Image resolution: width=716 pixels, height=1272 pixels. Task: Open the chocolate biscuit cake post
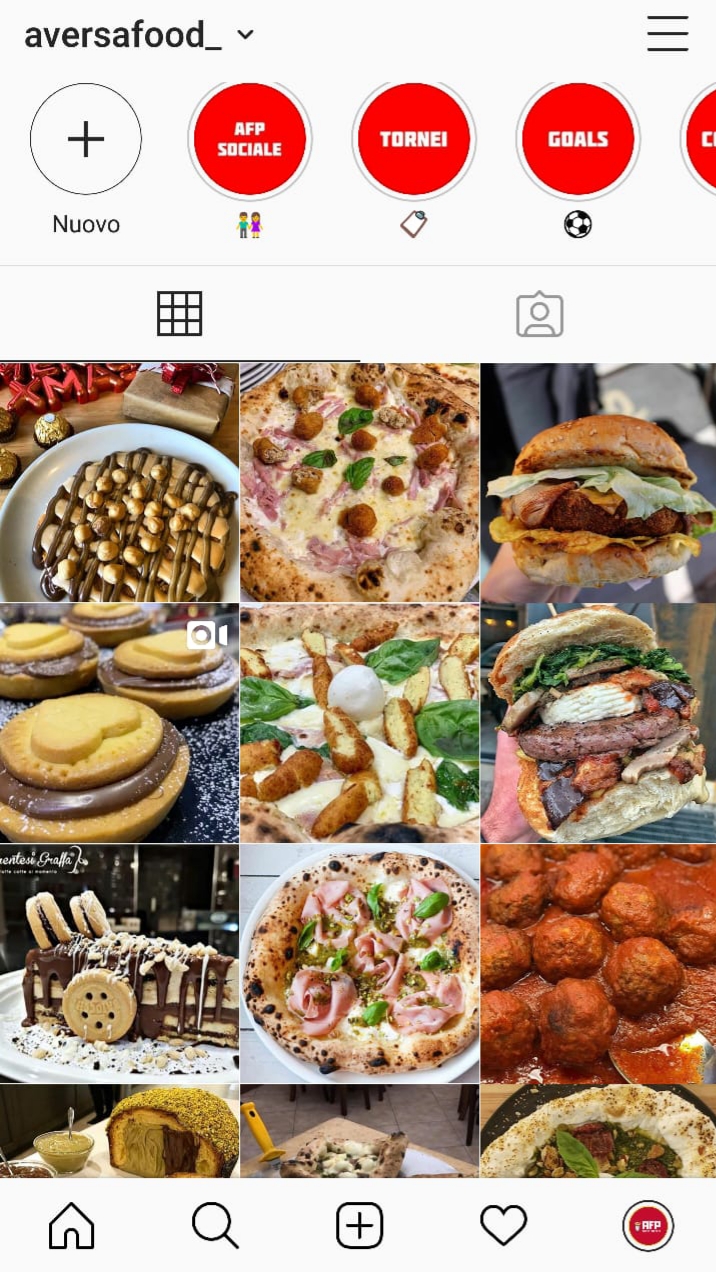[119, 964]
